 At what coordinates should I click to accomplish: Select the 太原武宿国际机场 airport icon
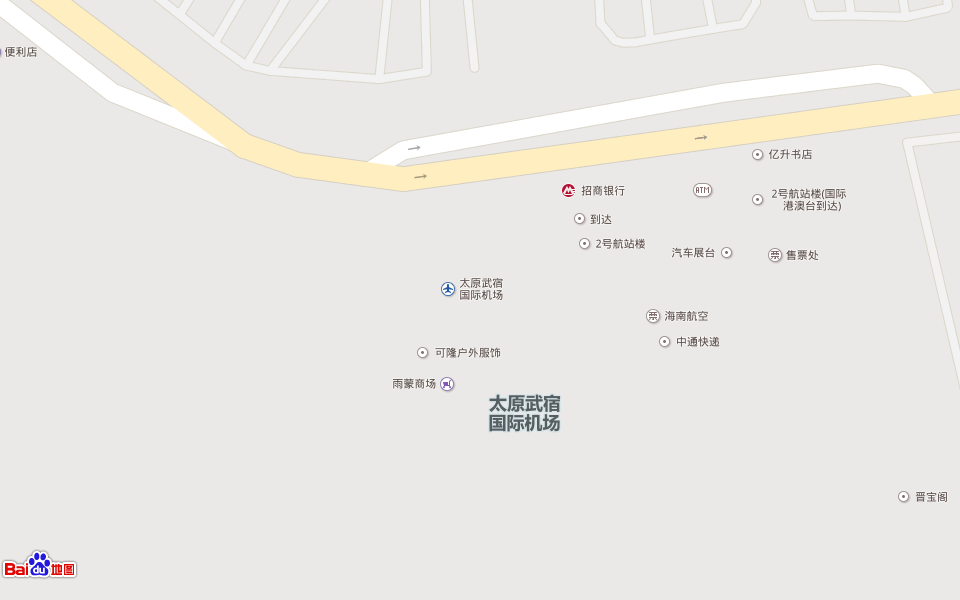[448, 289]
